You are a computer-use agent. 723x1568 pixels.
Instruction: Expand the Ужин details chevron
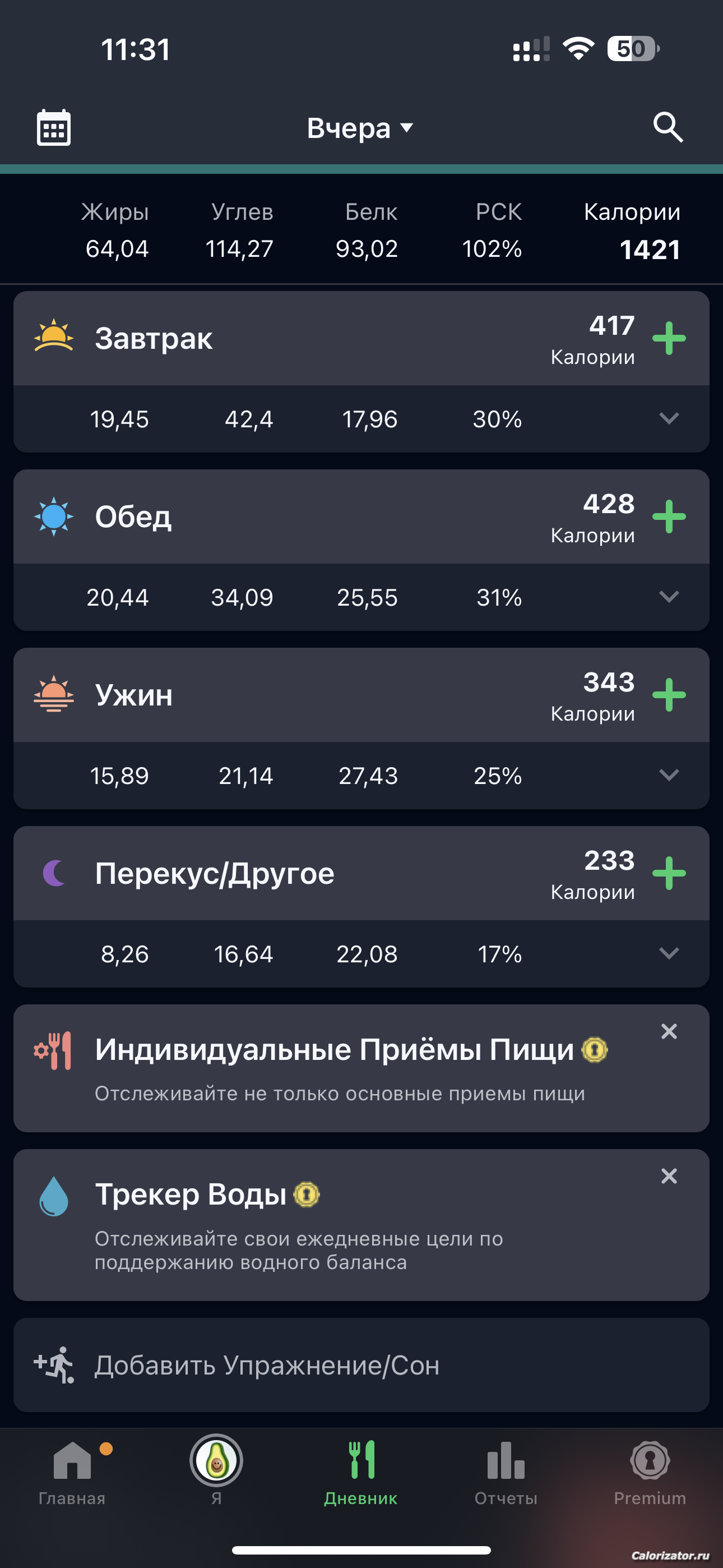669,775
